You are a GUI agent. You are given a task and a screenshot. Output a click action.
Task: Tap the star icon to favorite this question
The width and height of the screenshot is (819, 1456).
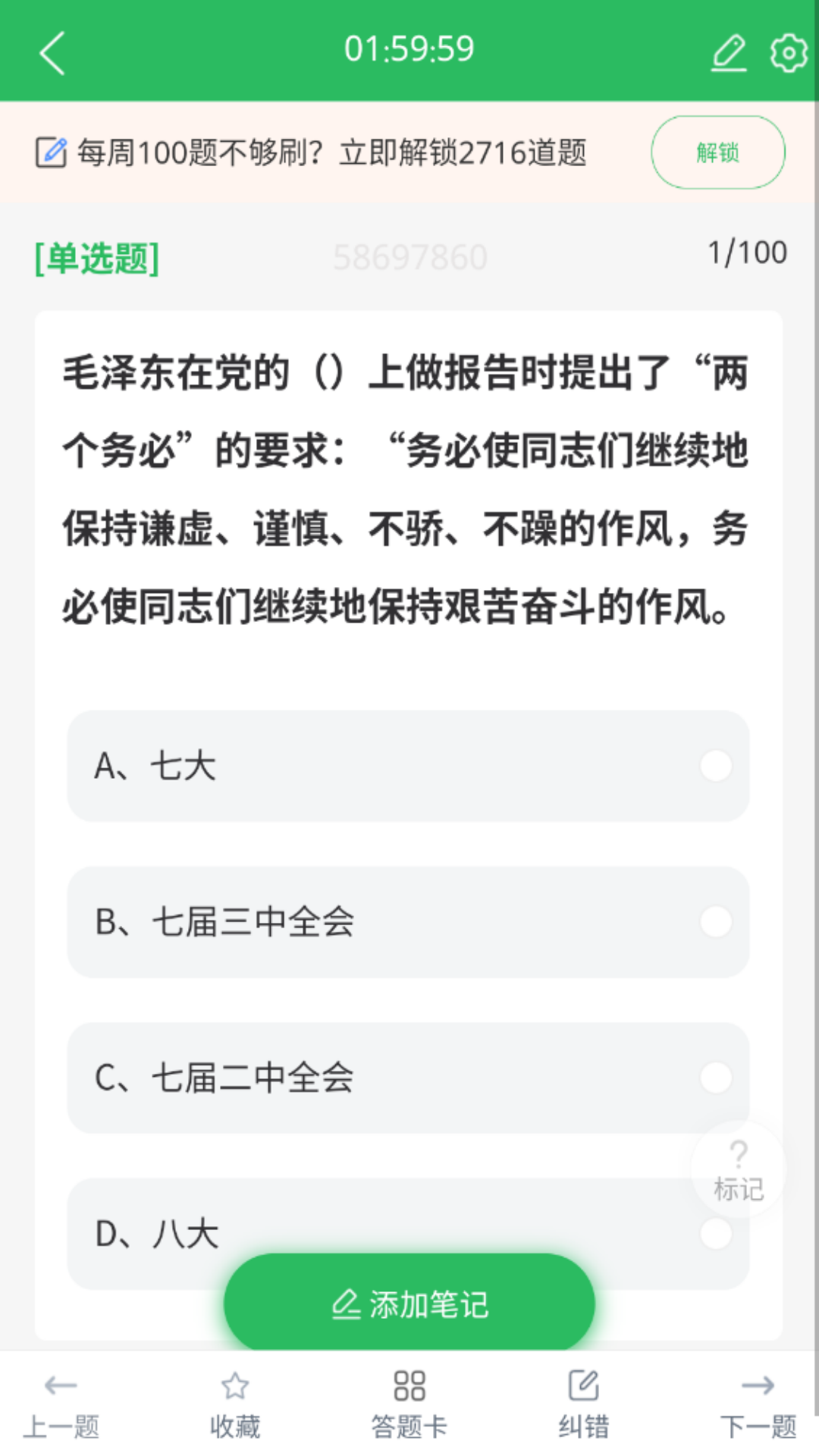pos(235,1384)
